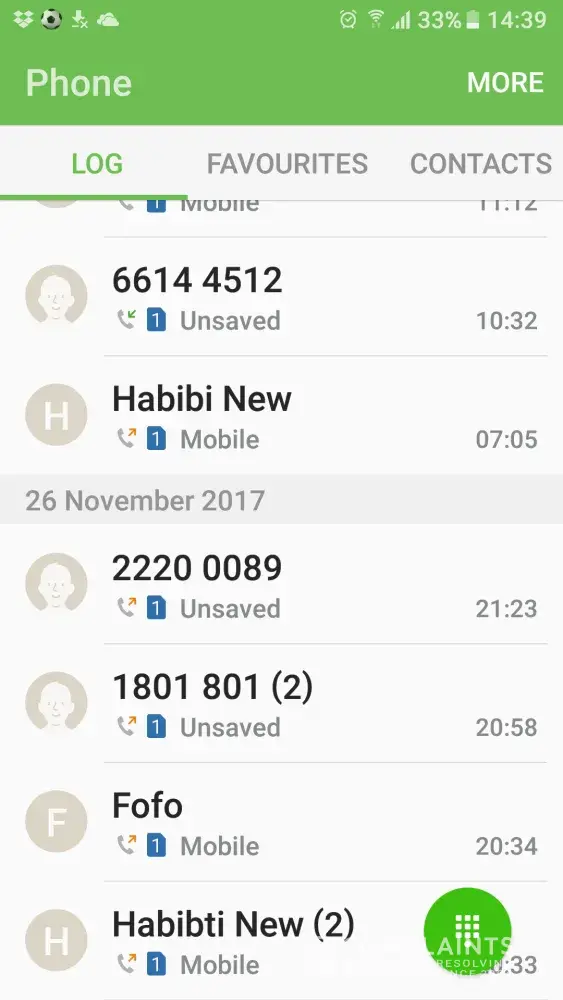Open call entry for 2220 0089
This screenshot has width=563, height=1000.
coord(281,584)
